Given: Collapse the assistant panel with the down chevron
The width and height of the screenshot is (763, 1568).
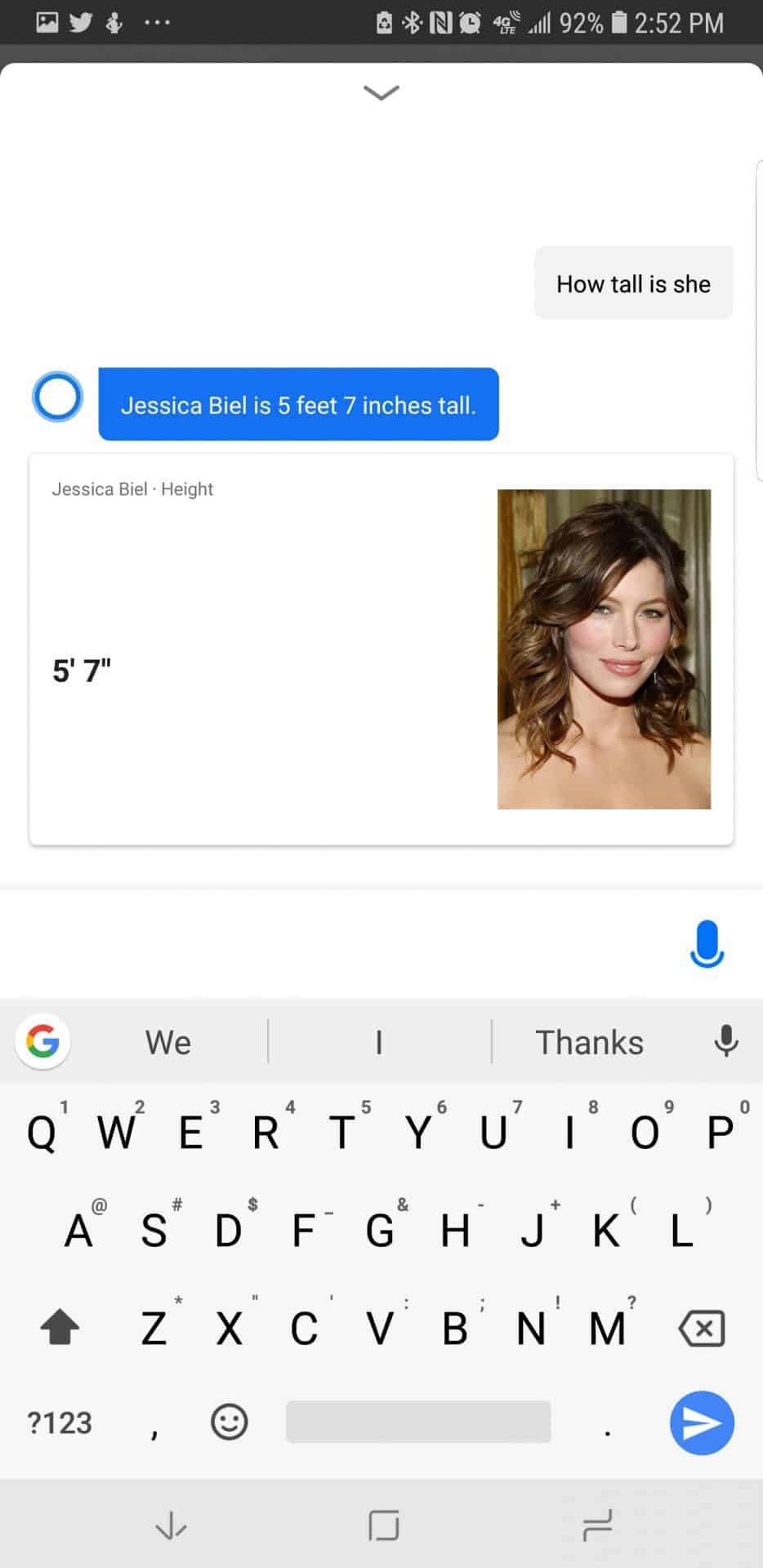Looking at the screenshot, I should coord(381,92).
